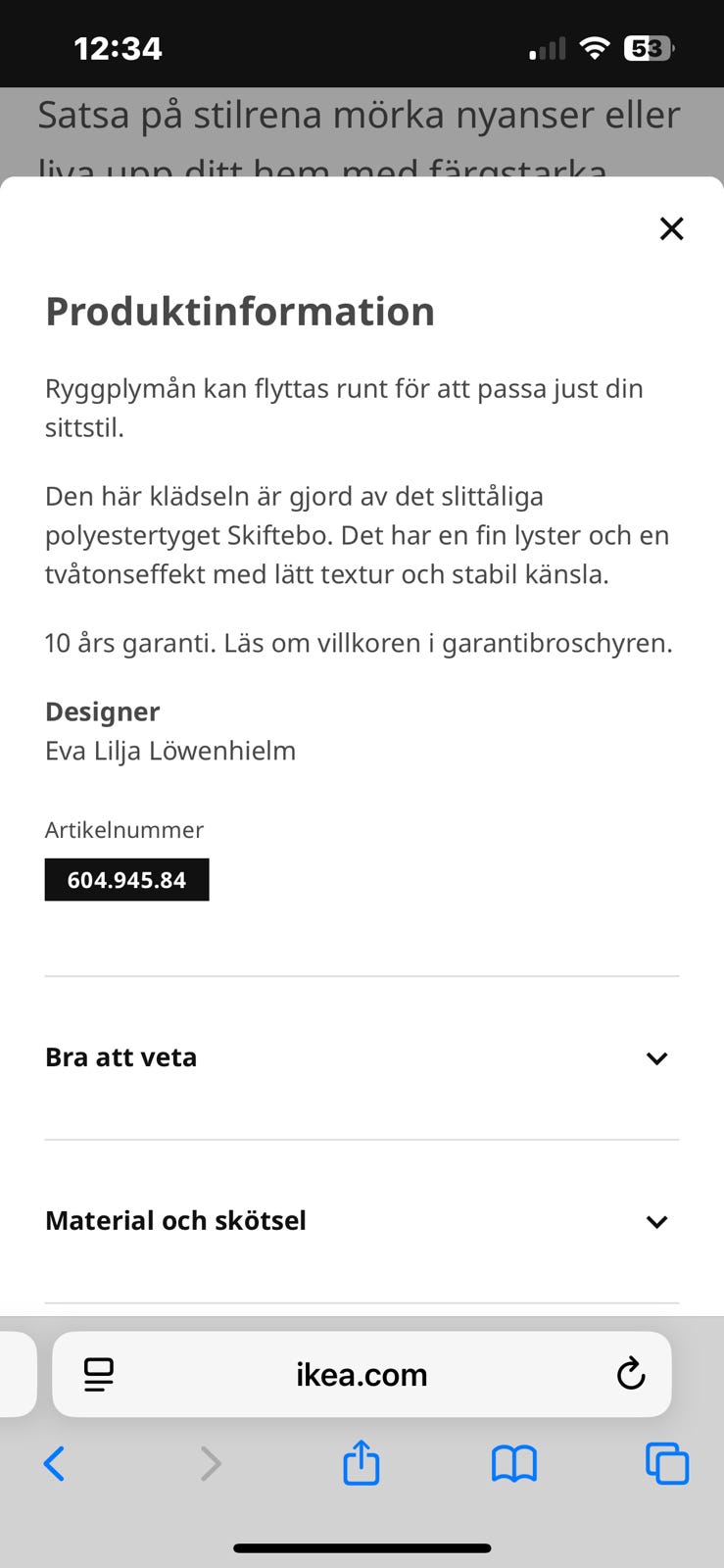Tap the battery indicator showing 53 percent
Image resolution: width=724 pixels, height=1568 pixels.
pos(645,47)
